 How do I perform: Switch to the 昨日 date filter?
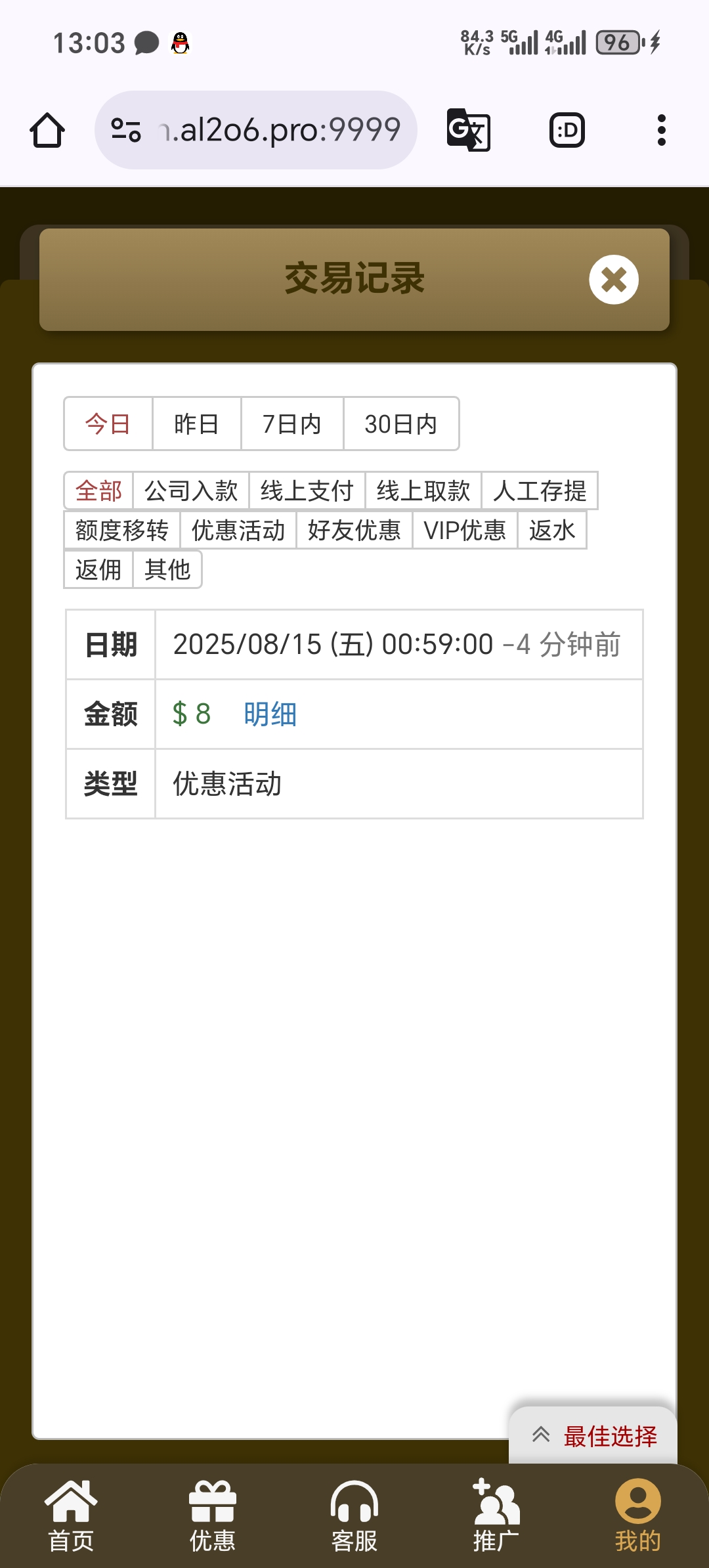(x=196, y=424)
